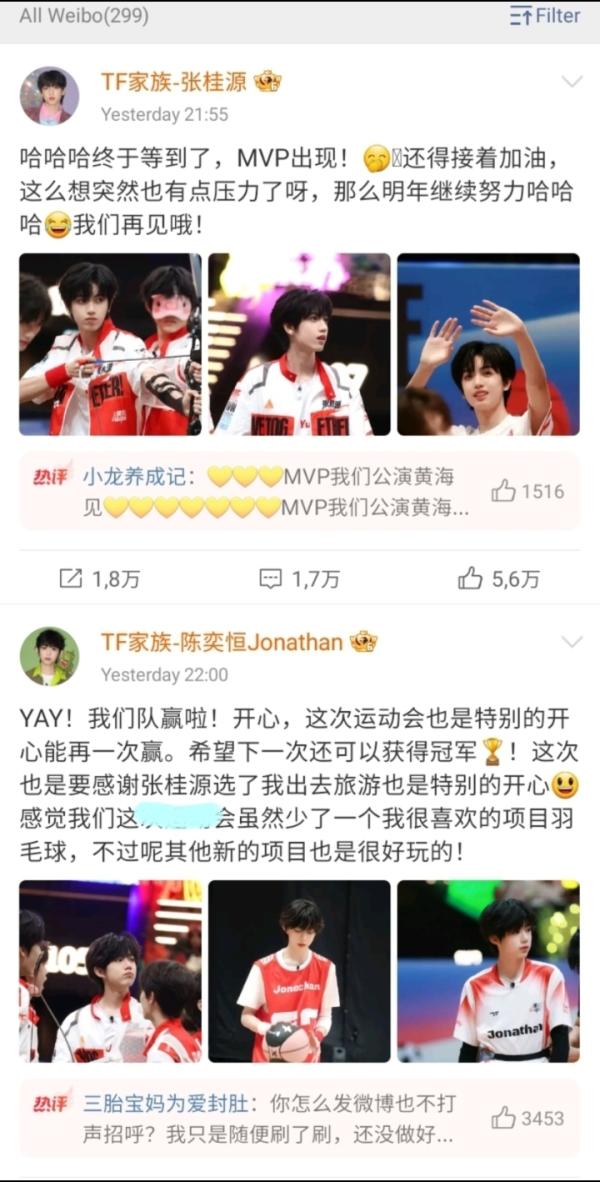Expand the options chevron on 陈奕恒Jonathan's post
600x1182 pixels.
[x=572, y=641]
